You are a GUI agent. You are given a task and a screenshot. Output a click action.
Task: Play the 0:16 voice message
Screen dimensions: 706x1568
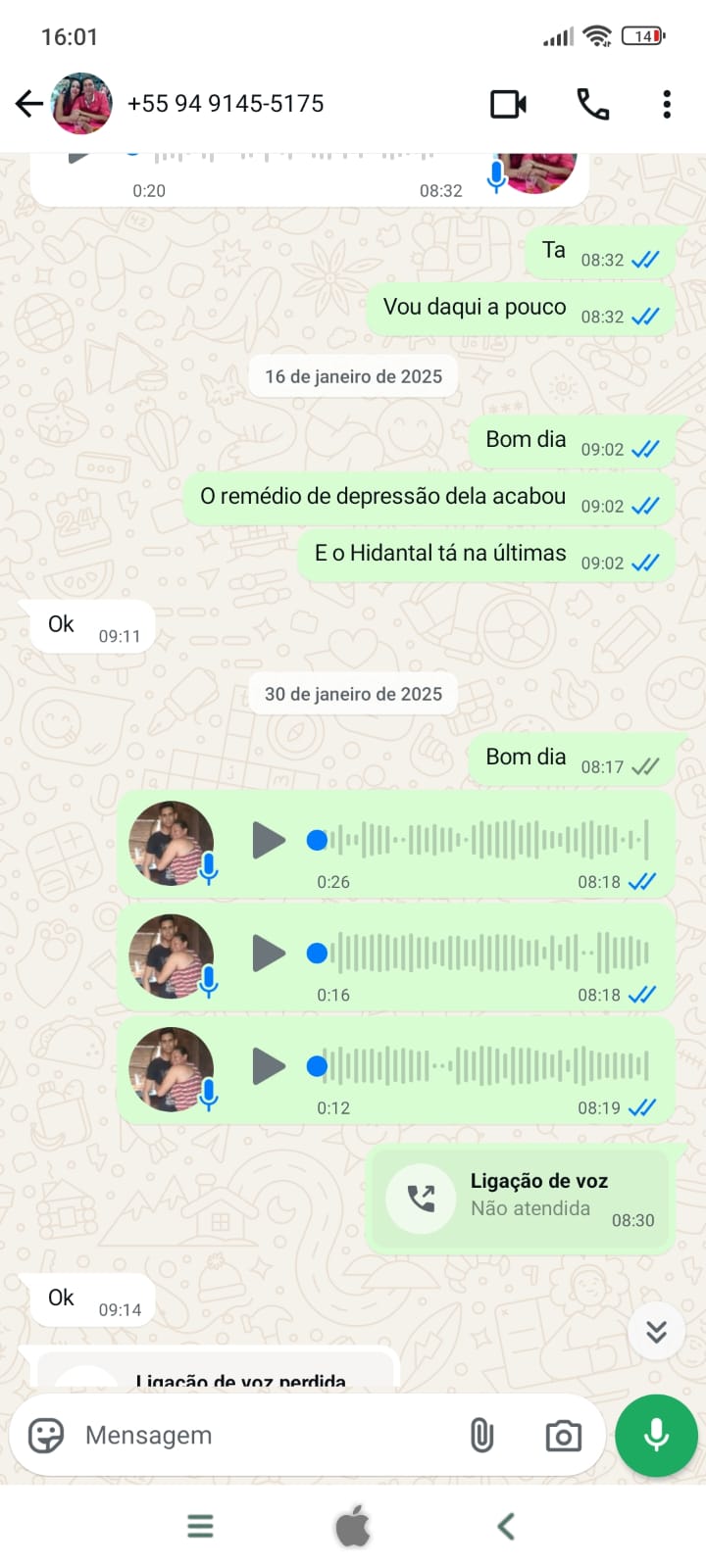pyautogui.click(x=268, y=953)
